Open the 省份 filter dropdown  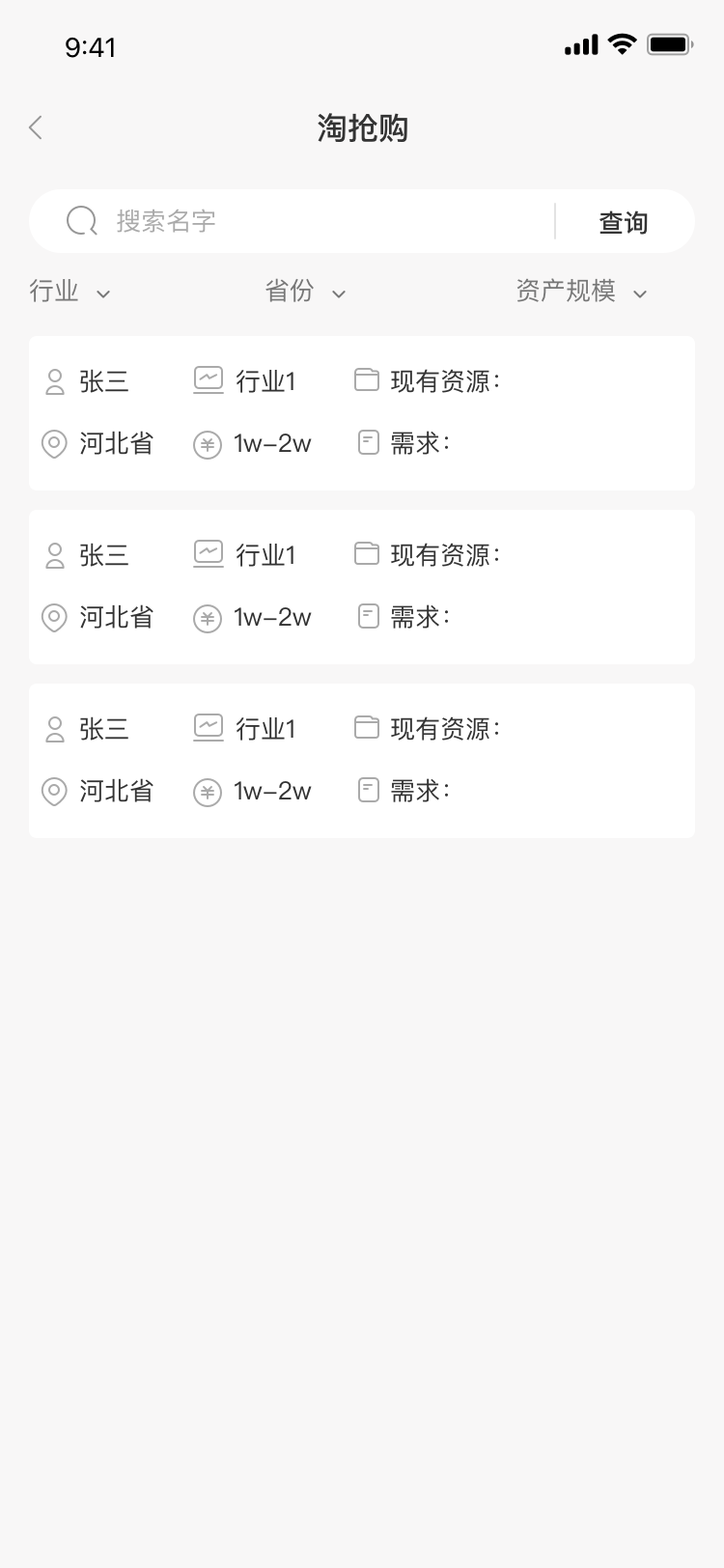click(x=305, y=292)
